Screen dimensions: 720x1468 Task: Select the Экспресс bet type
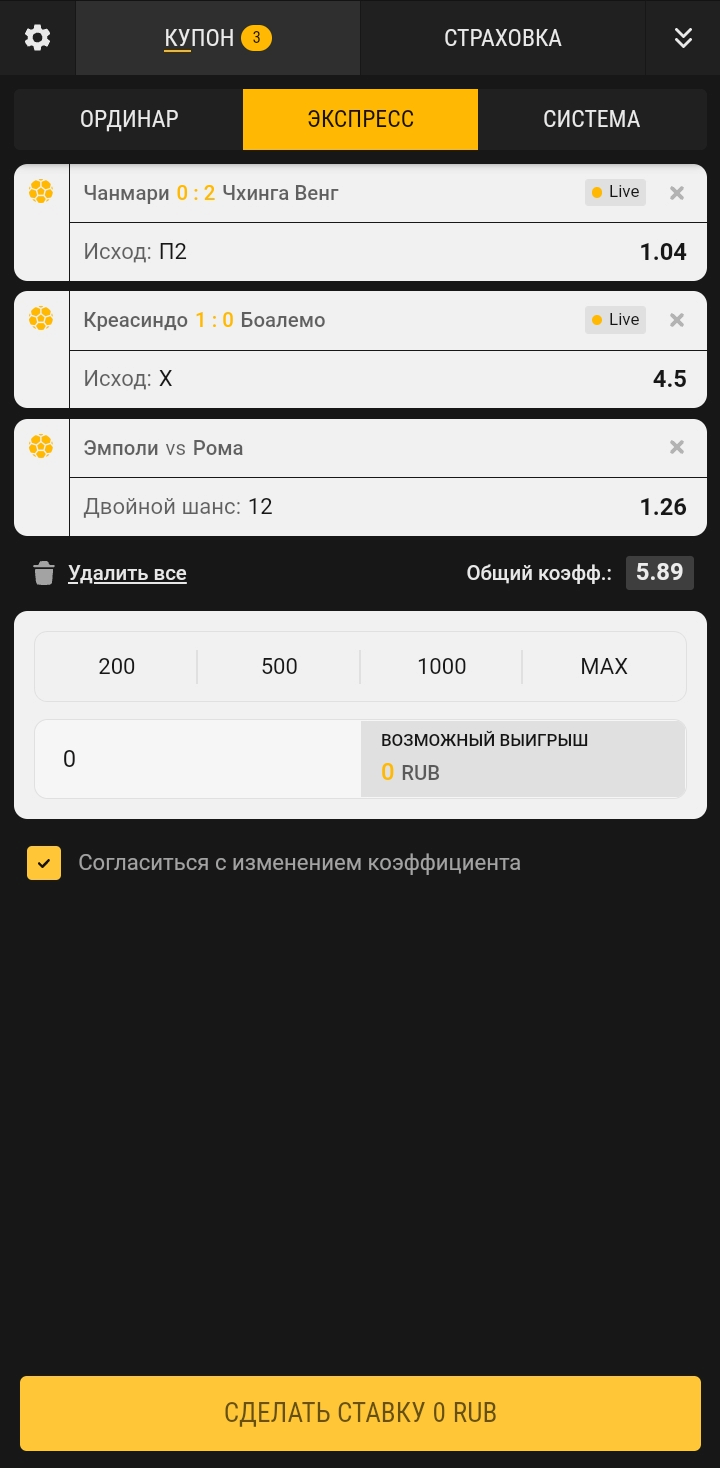coord(360,119)
